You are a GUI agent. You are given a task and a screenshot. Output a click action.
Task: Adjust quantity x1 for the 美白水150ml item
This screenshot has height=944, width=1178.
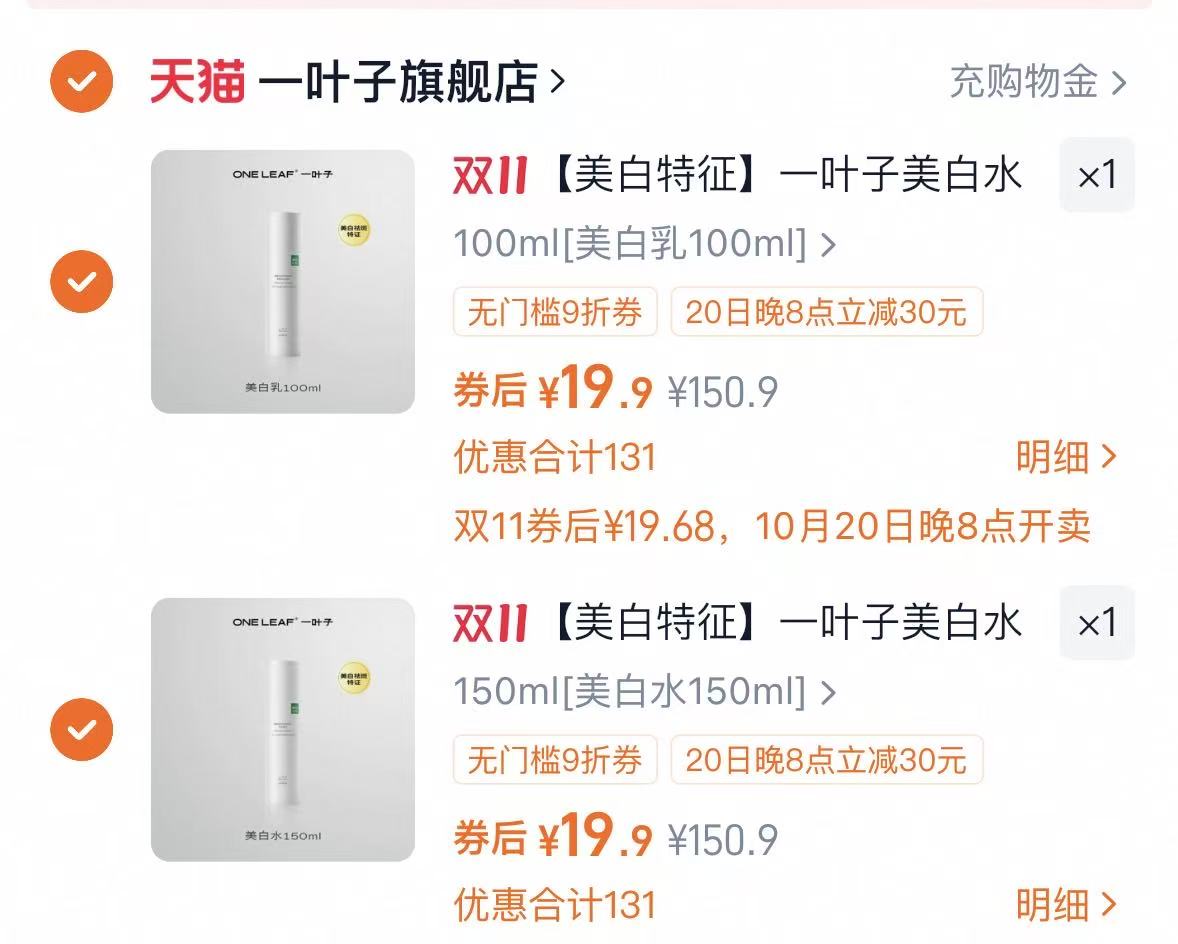point(1096,624)
